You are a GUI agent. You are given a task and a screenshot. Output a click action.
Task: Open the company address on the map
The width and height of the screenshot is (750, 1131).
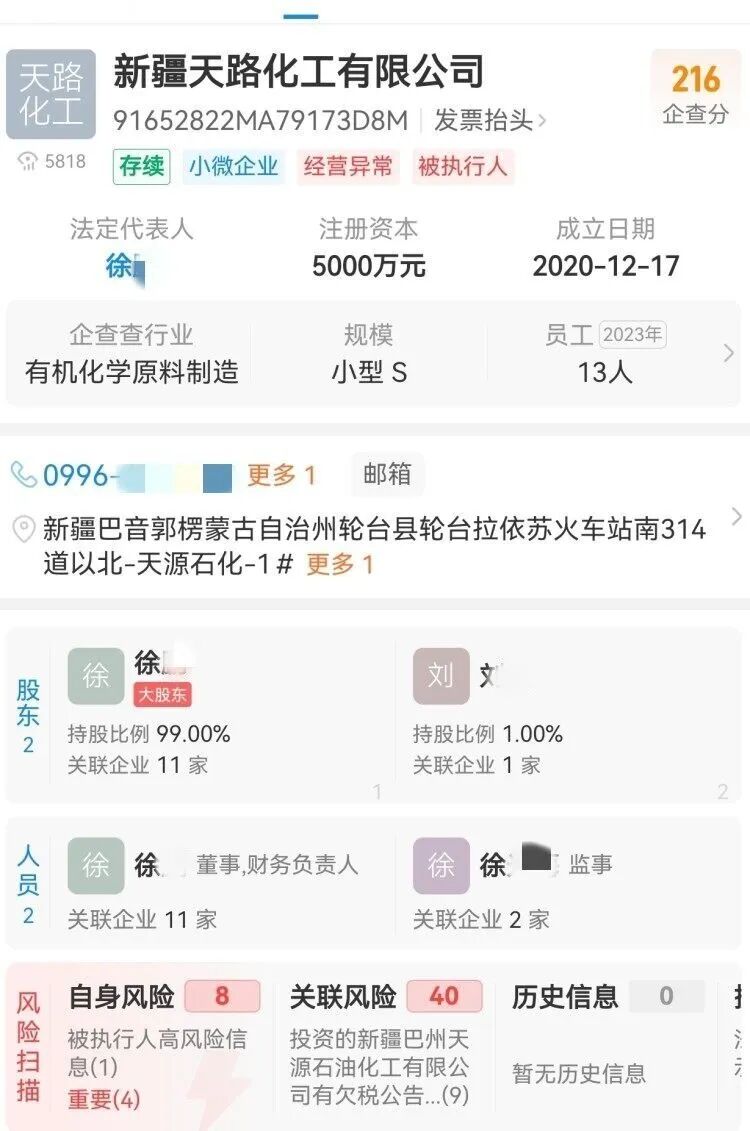(374, 545)
